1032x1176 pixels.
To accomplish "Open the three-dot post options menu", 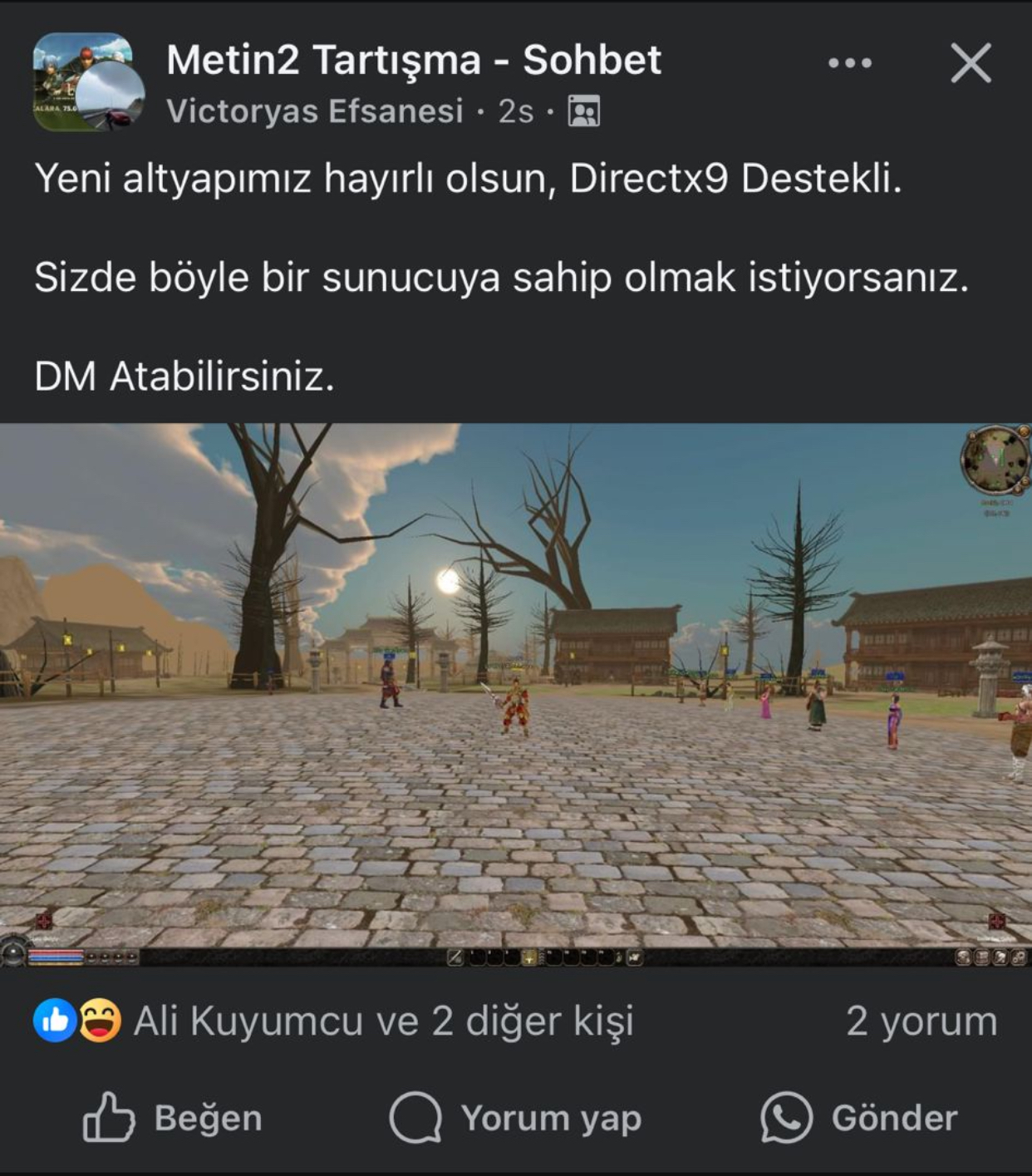I will (x=849, y=63).
